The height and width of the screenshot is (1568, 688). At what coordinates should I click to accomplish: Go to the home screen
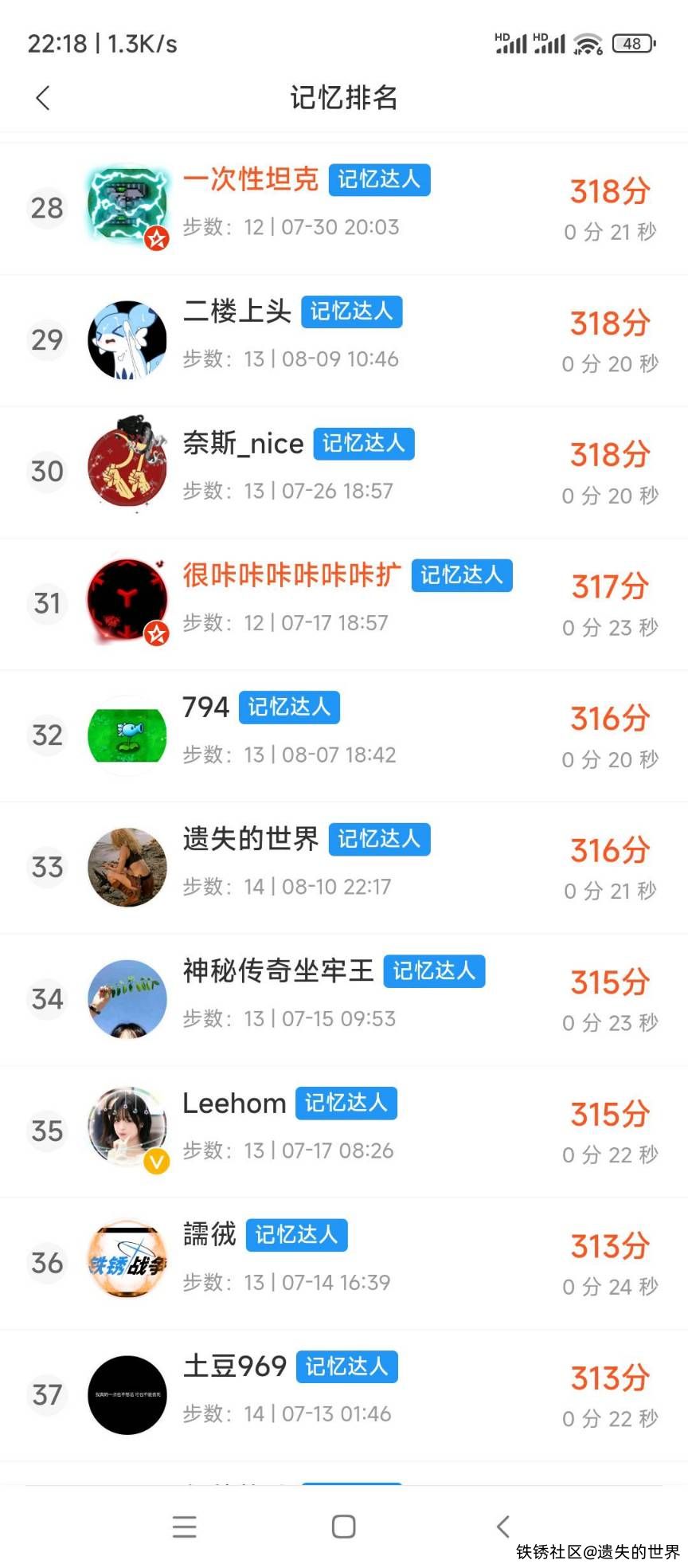343,1526
